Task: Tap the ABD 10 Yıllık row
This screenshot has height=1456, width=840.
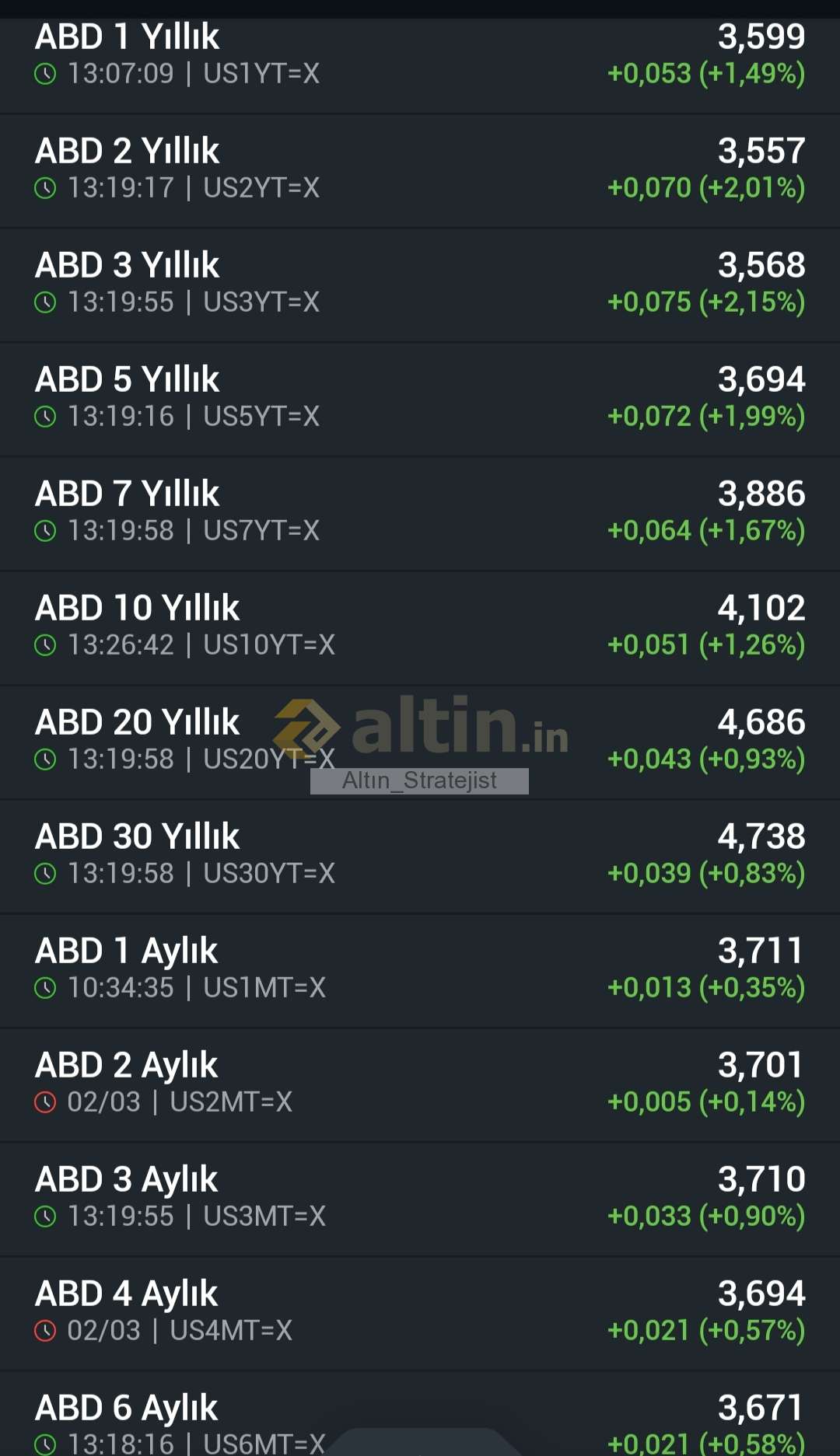Action: [420, 627]
